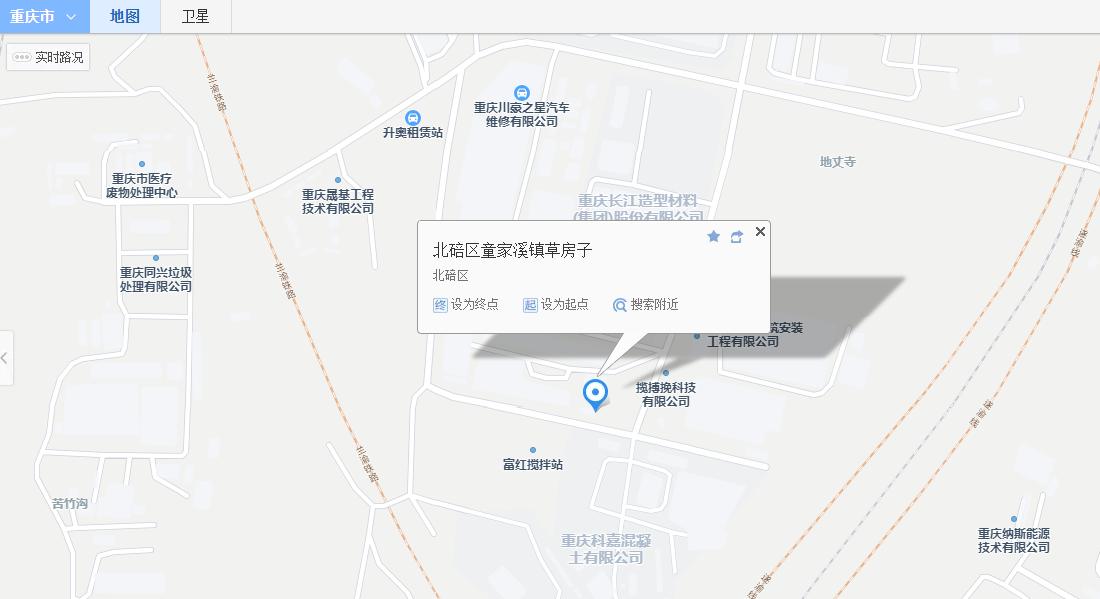Share this location from the popup
Viewport: 1100px width, 599px height.
pos(737,236)
